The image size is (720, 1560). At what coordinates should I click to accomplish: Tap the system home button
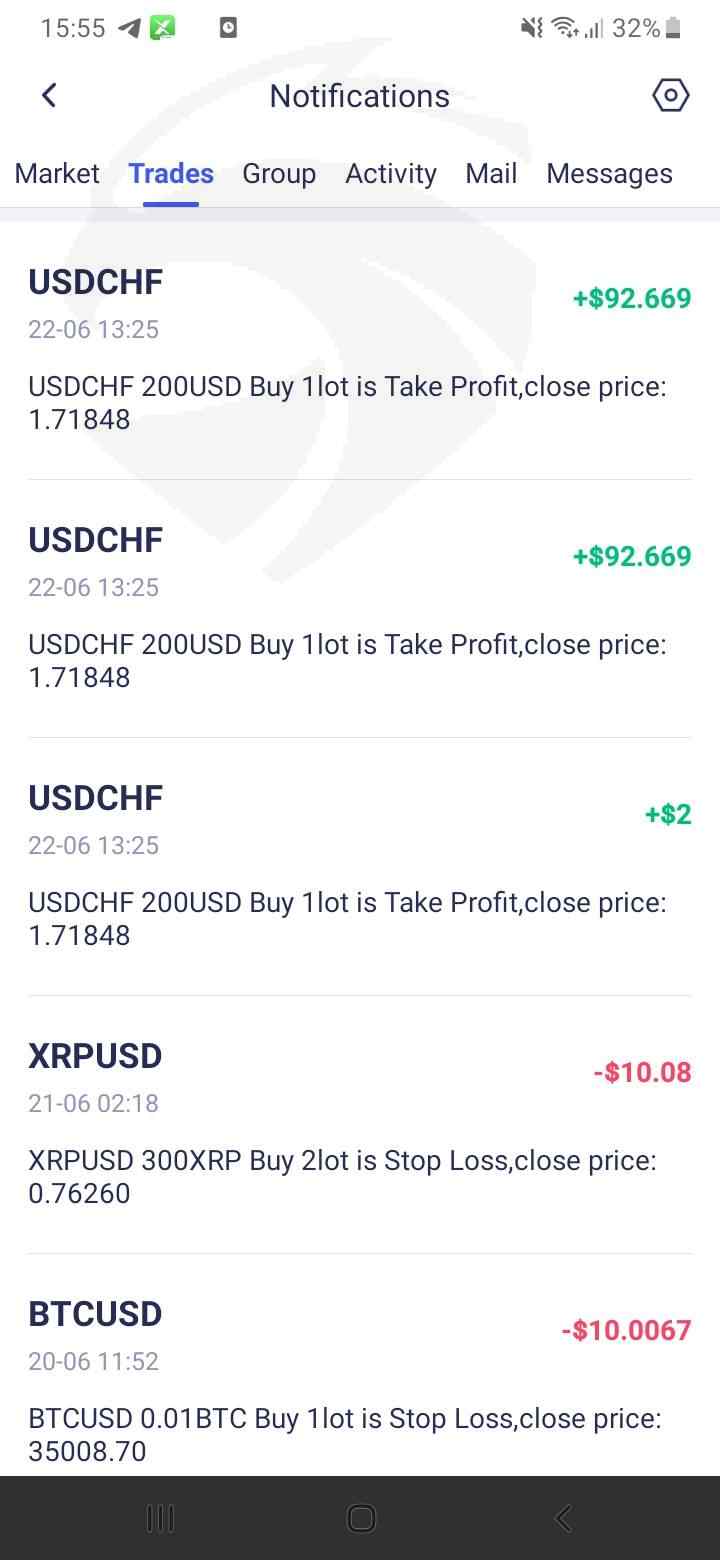360,1519
